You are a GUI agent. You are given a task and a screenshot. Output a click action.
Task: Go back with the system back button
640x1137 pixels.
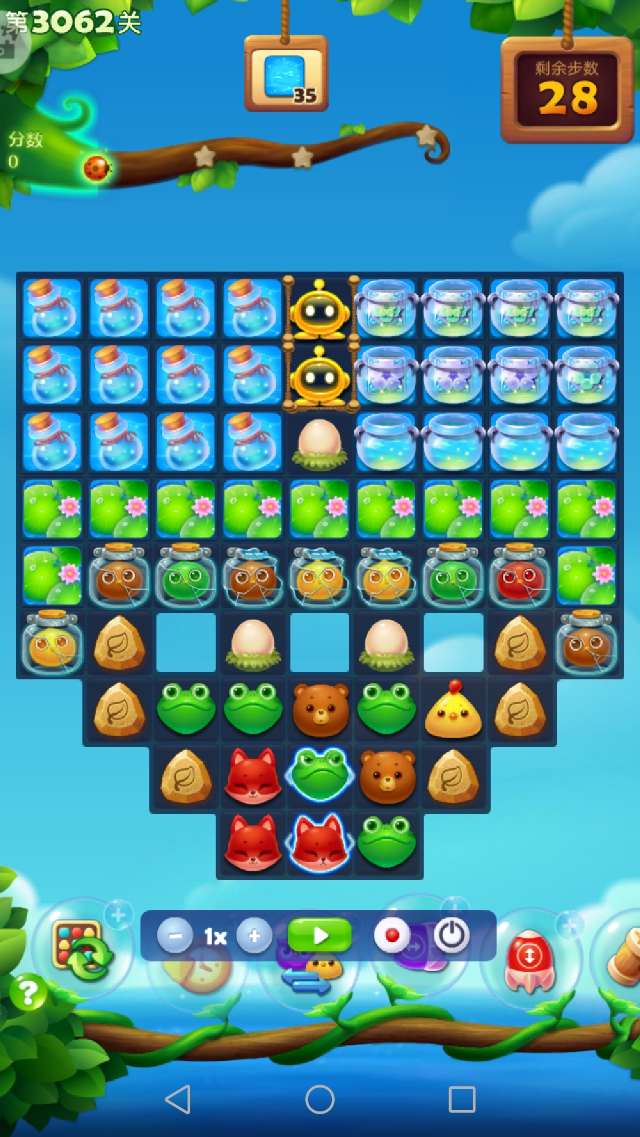[x=177, y=1099]
